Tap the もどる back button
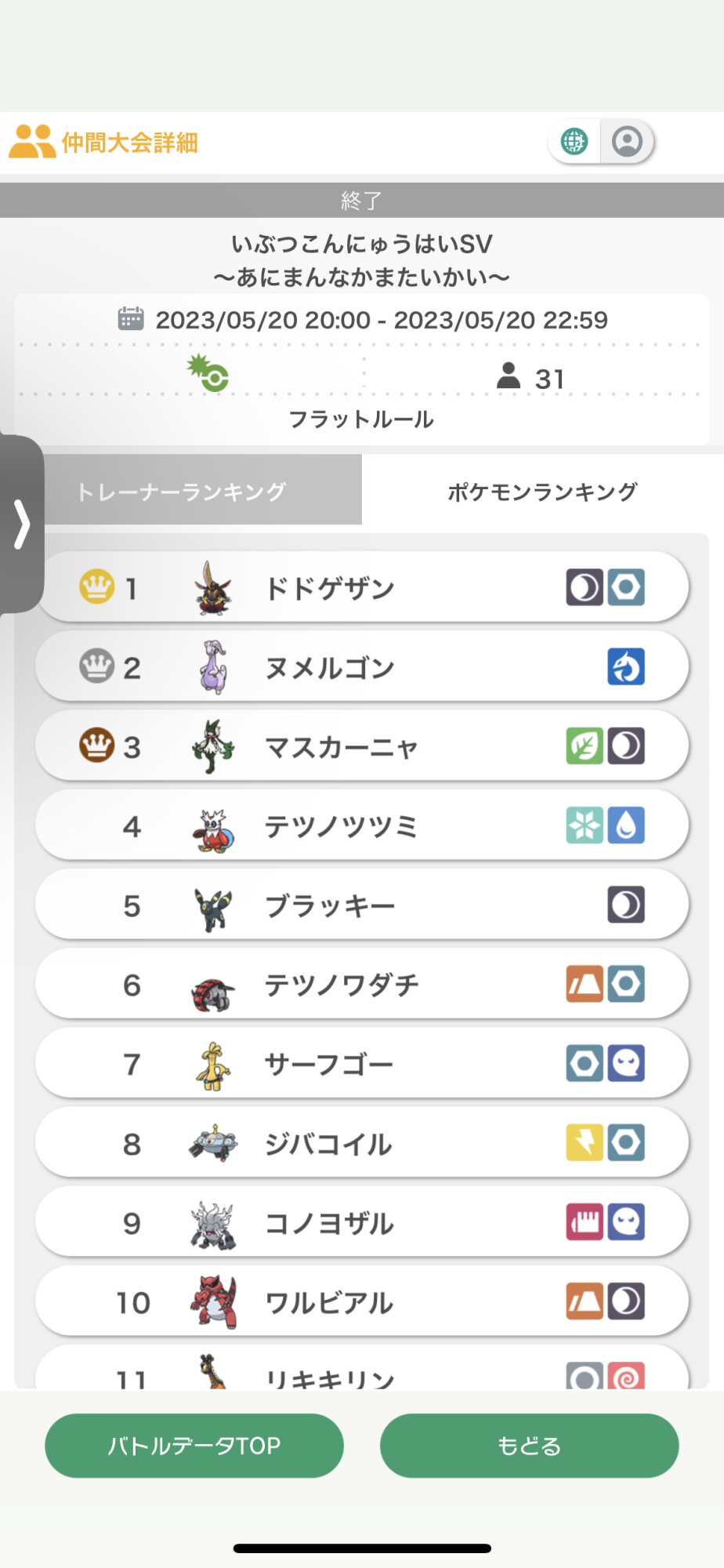The height and width of the screenshot is (1568, 724). (x=530, y=1445)
